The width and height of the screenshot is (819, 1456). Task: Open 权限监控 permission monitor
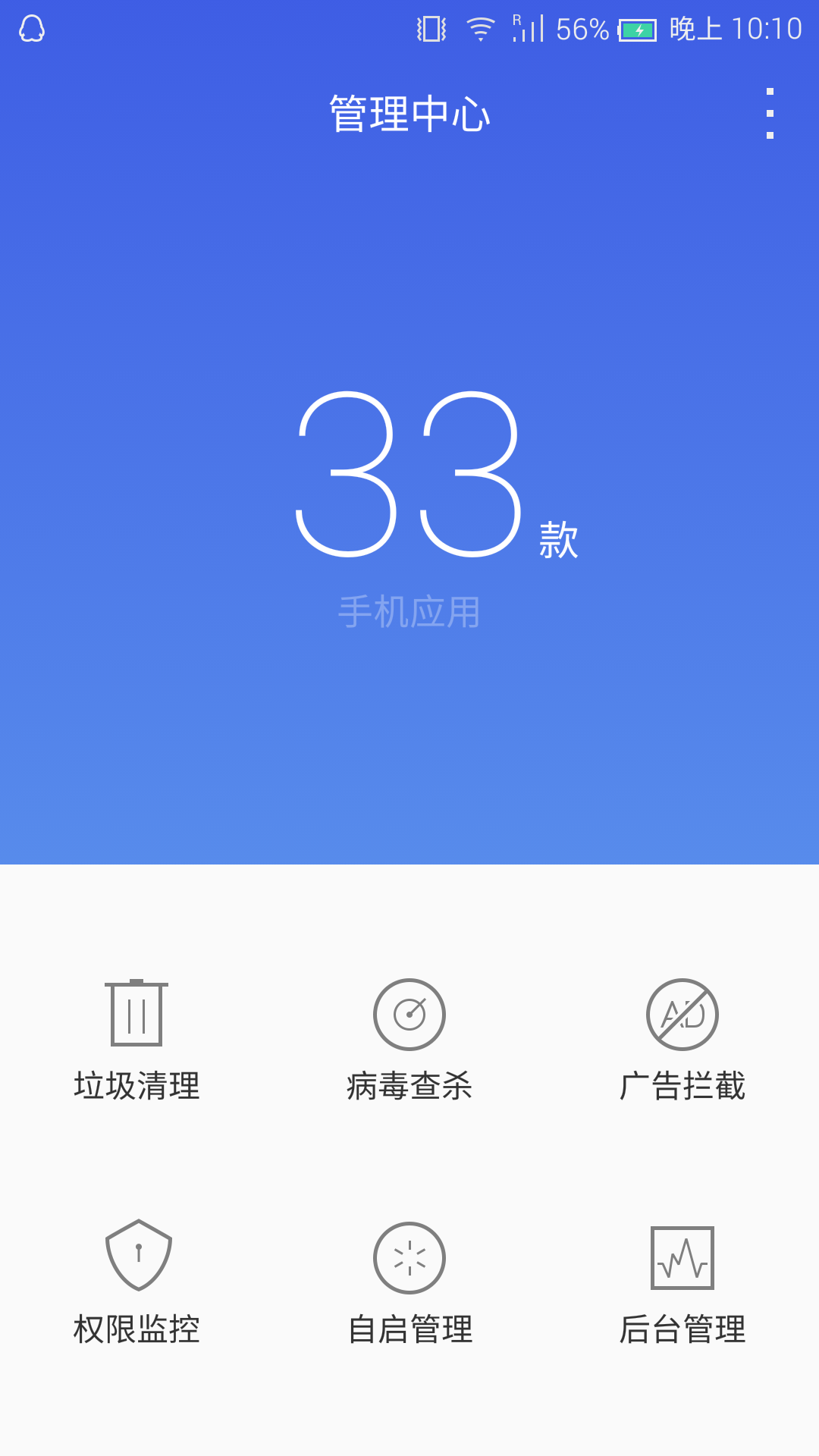pyautogui.click(x=136, y=1283)
